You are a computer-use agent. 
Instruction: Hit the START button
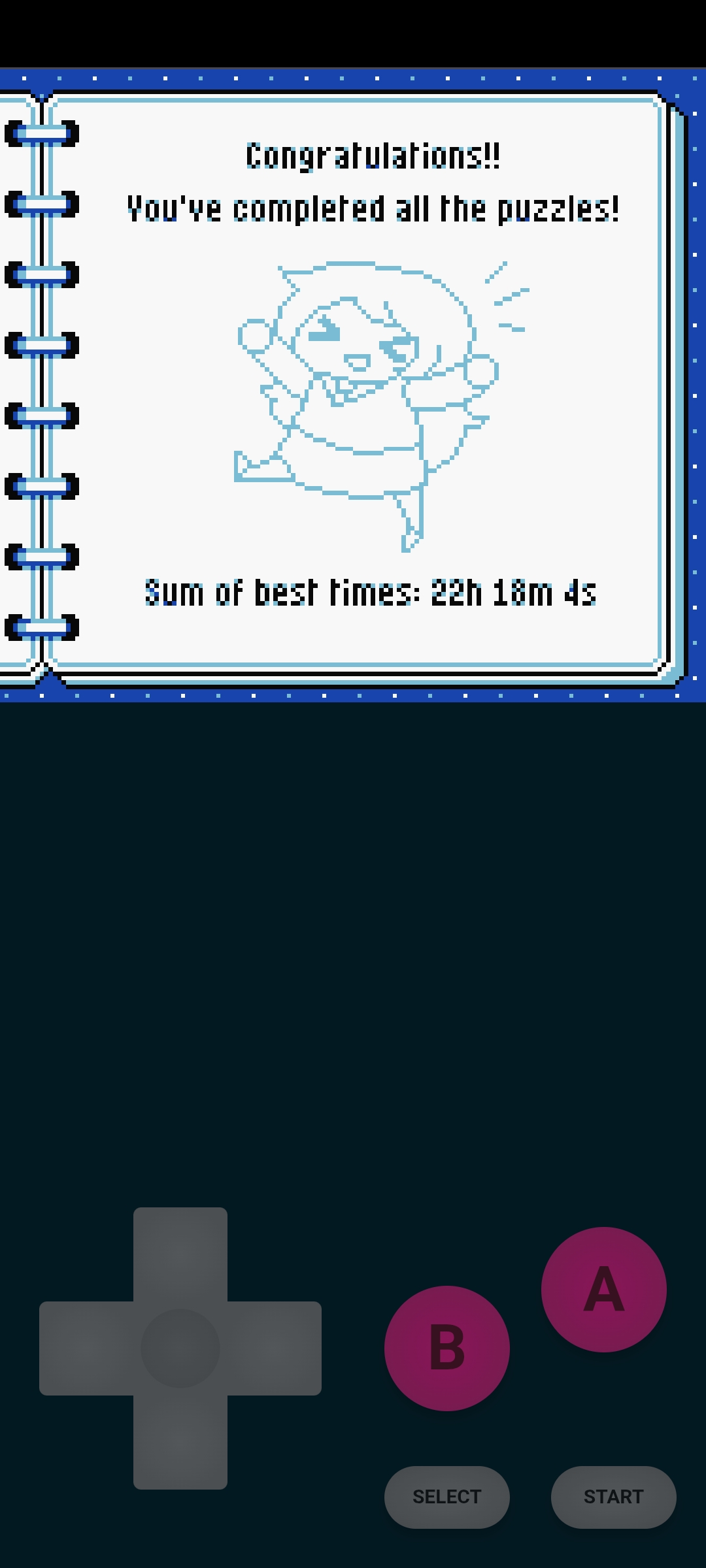click(x=613, y=1497)
